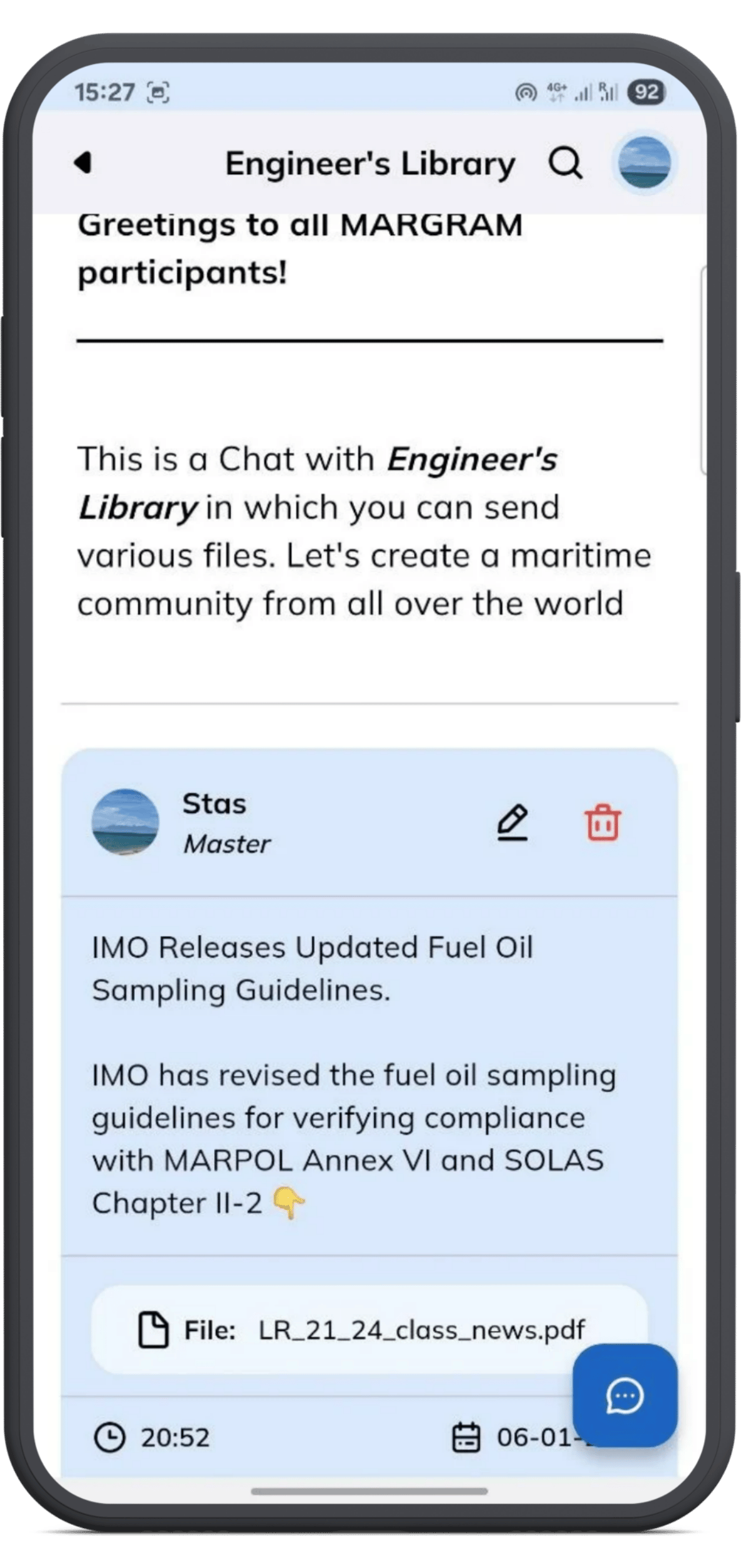
Task: Edit Stas's post with the pencil icon
Action: coord(513,823)
